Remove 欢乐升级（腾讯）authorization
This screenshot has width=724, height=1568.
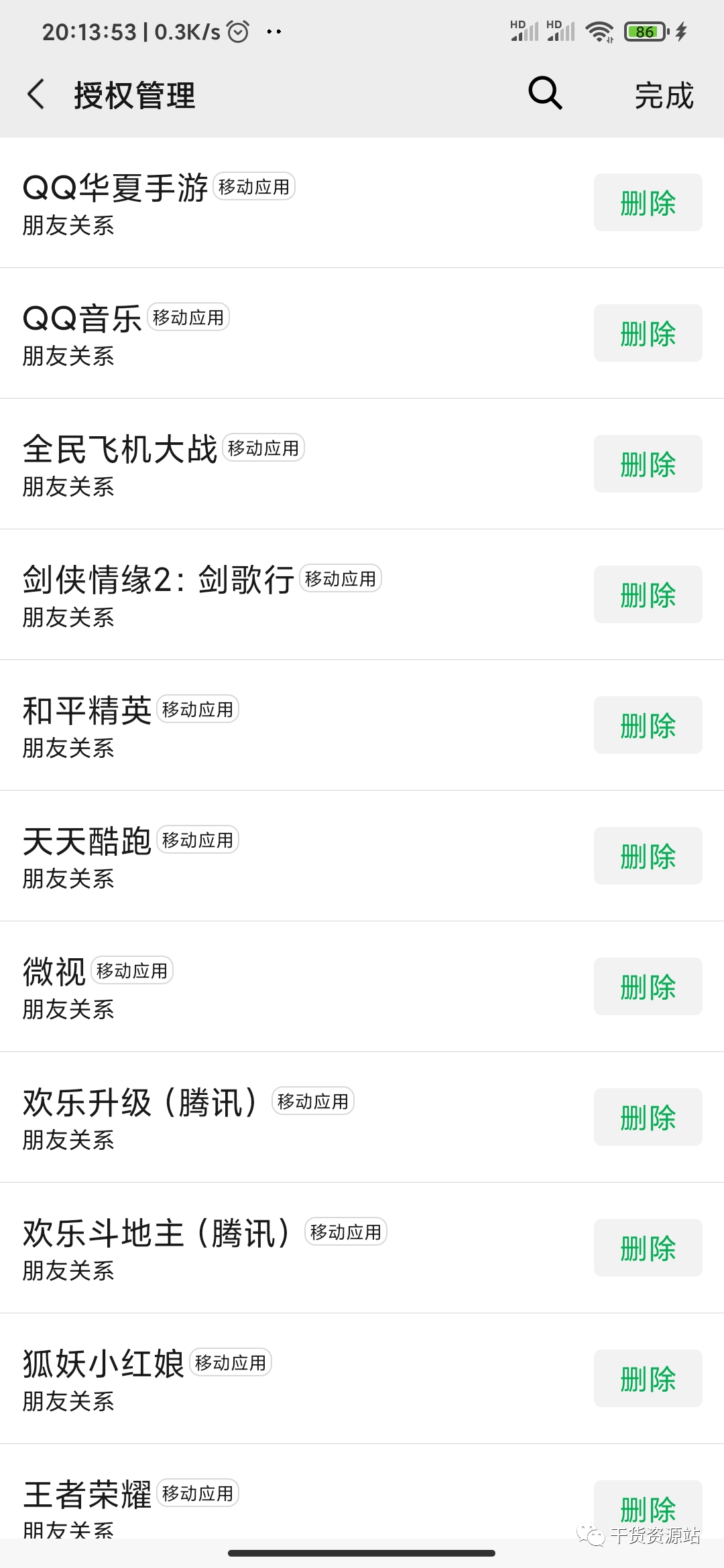648,1117
